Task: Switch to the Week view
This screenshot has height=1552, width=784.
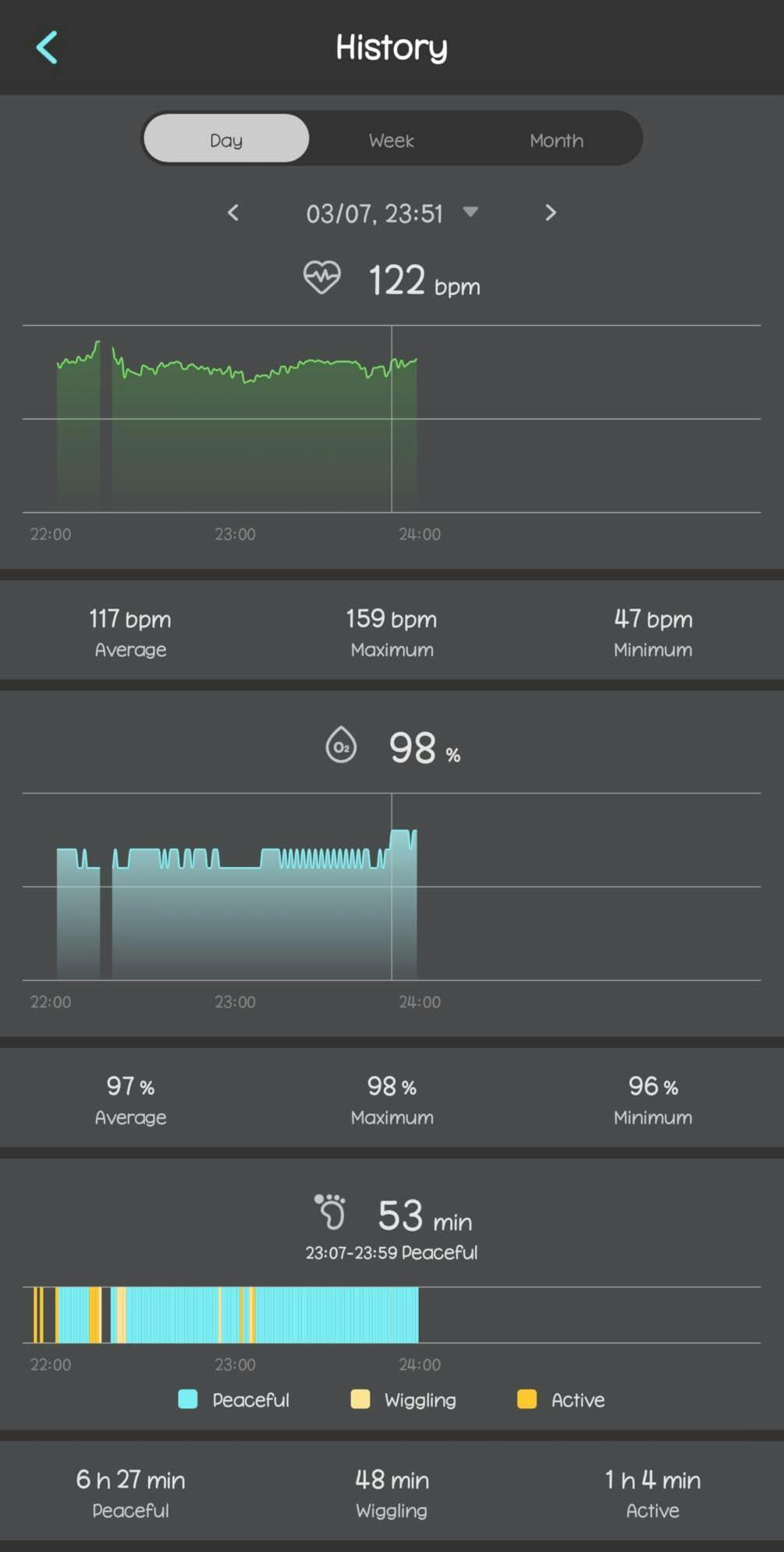Action: point(391,140)
